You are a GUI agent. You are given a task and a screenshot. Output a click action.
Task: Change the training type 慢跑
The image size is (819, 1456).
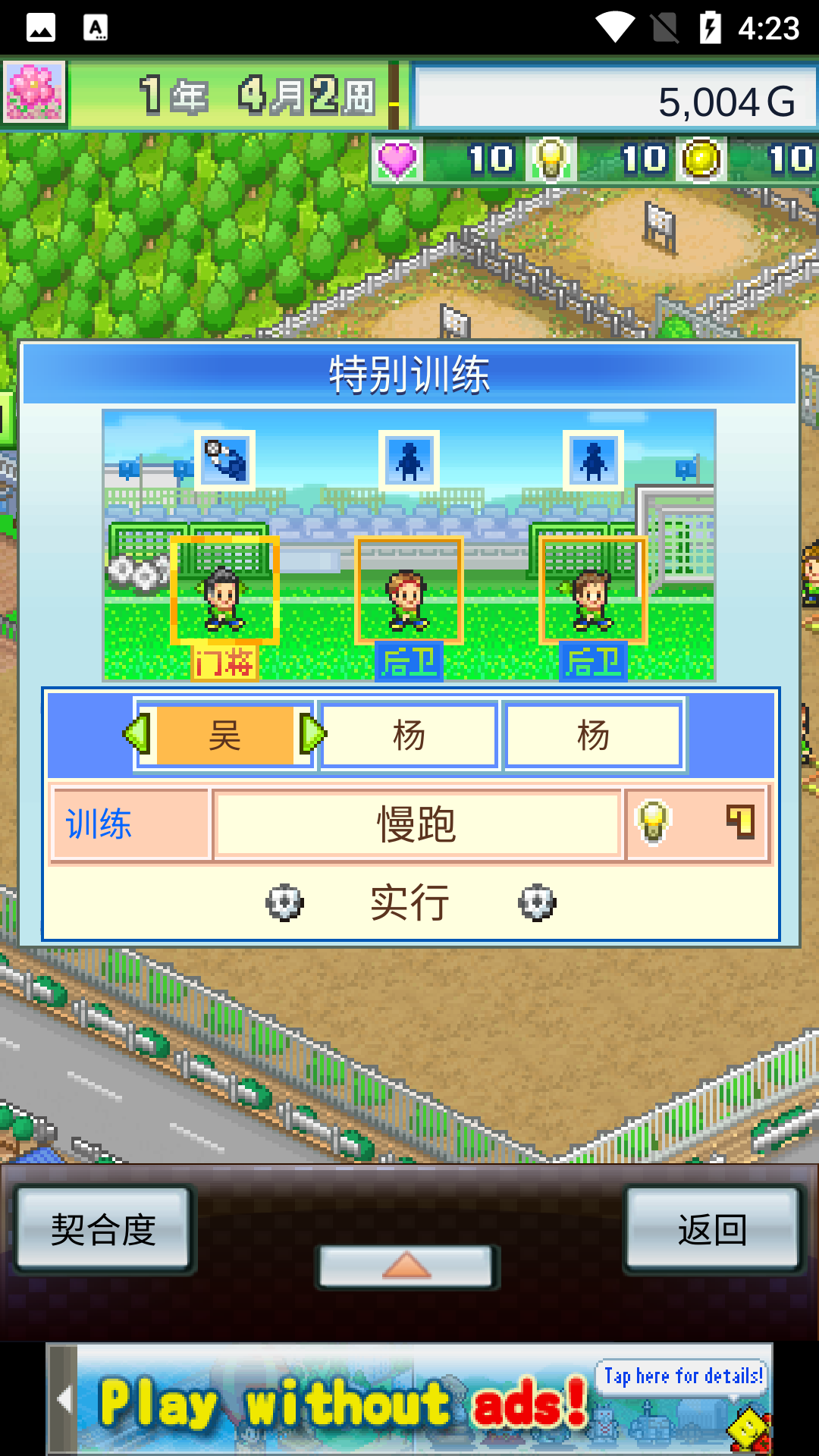pos(417,824)
